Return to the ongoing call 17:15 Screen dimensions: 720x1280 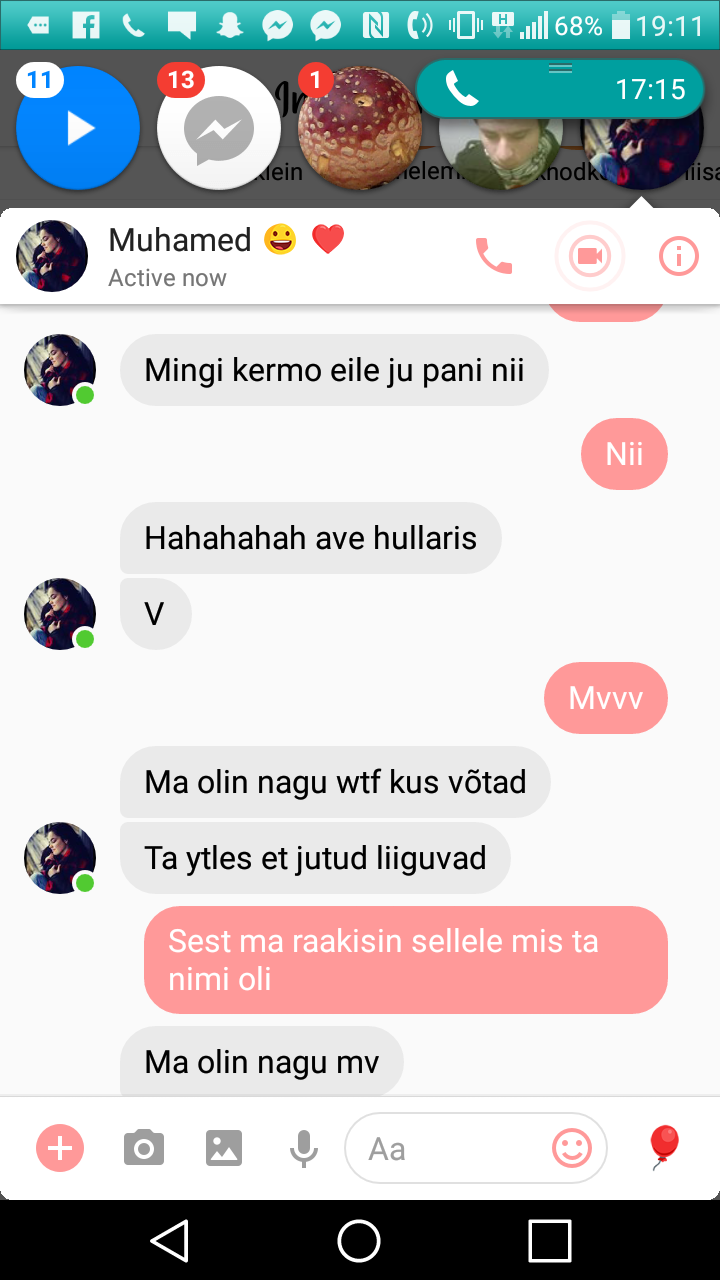click(x=561, y=90)
